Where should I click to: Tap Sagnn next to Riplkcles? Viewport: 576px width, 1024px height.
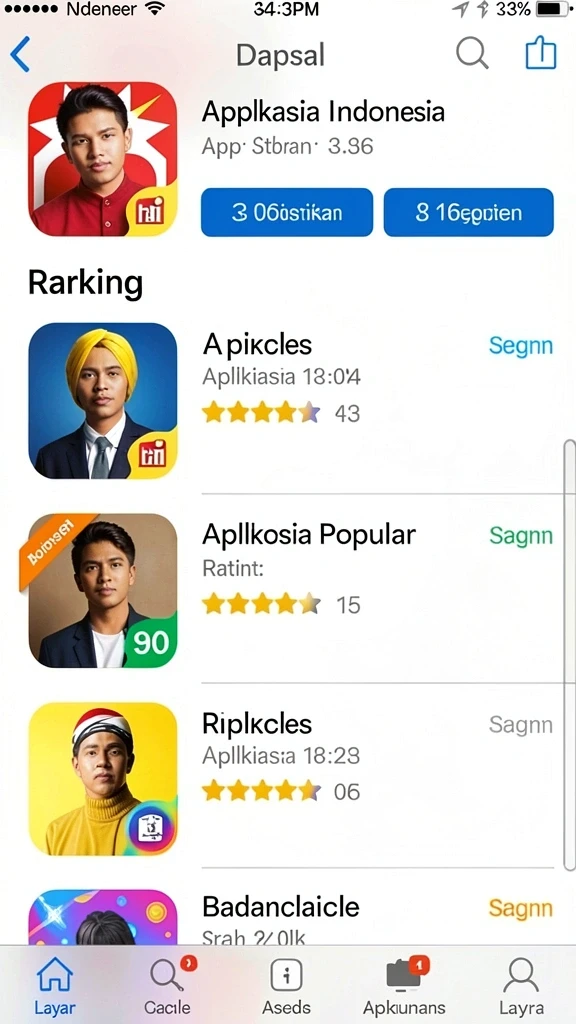coord(520,725)
